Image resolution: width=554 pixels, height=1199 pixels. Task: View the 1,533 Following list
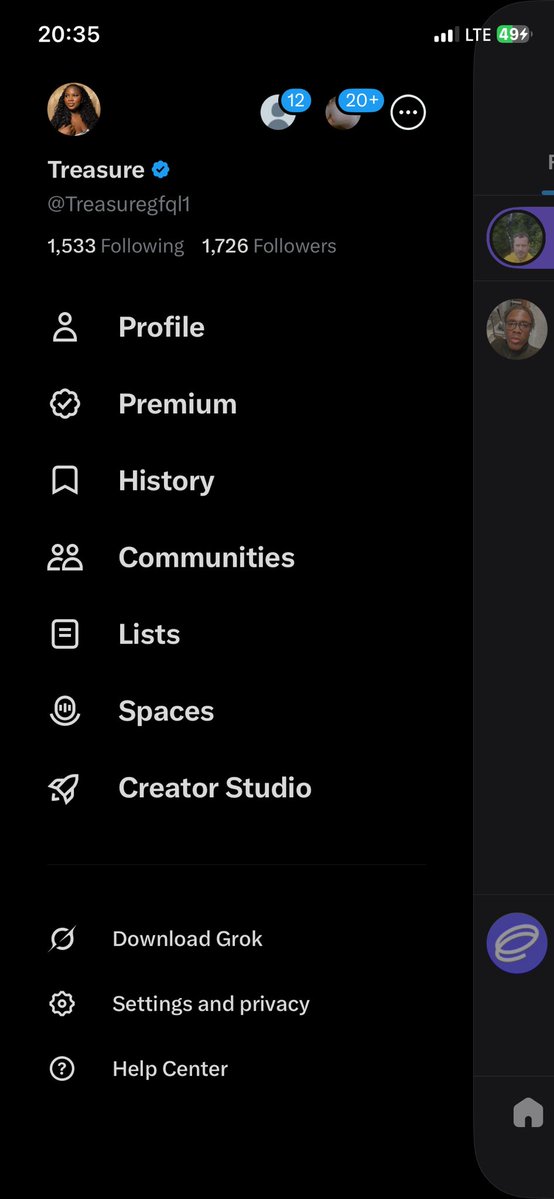pos(116,246)
